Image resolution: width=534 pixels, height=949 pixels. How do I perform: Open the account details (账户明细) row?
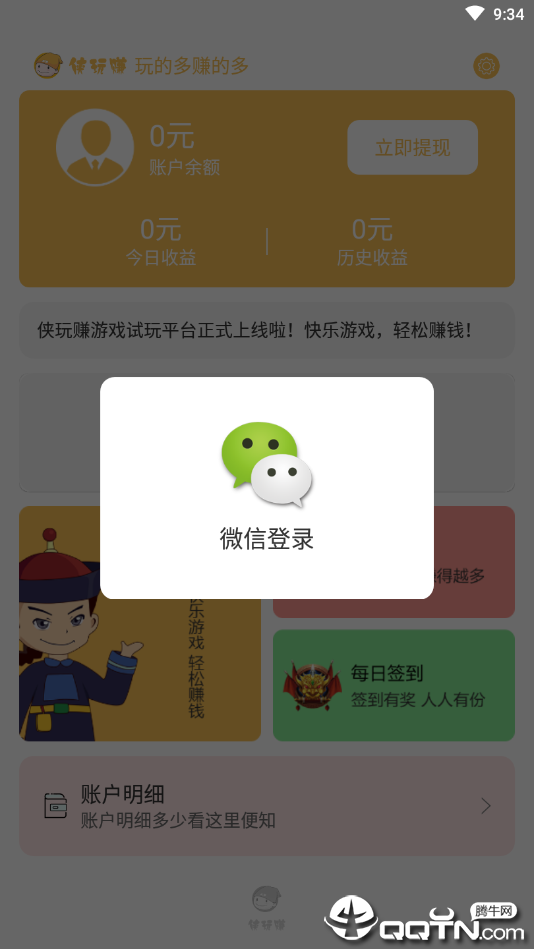click(x=267, y=806)
